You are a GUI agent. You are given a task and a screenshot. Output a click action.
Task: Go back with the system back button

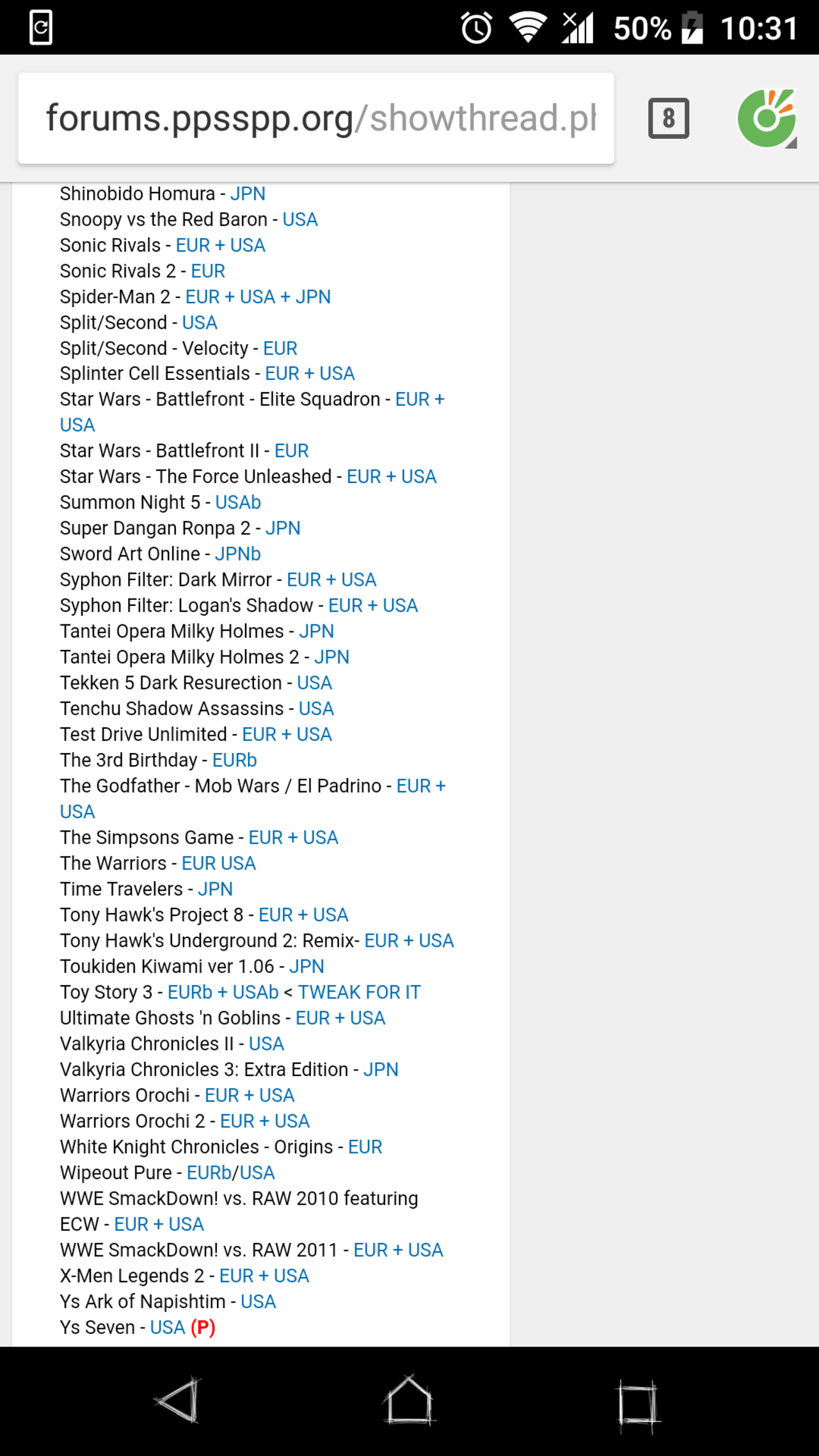179,1400
